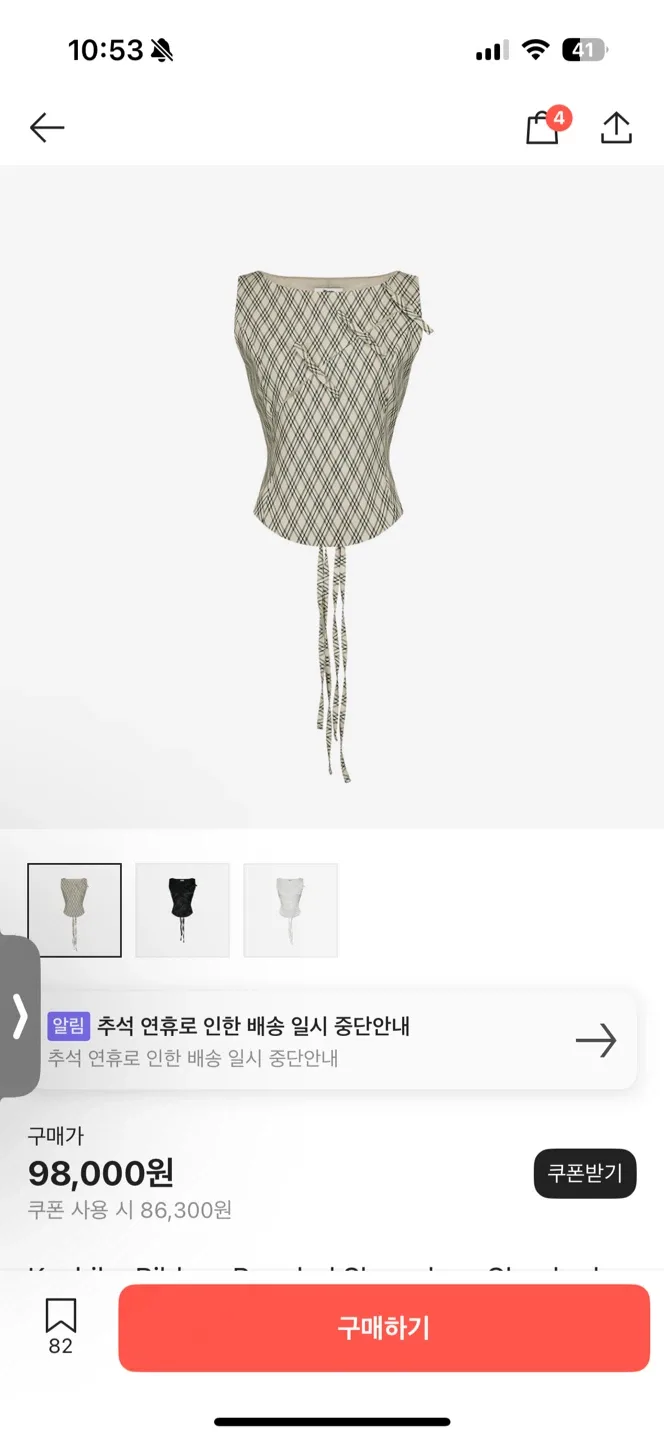Select the white top thumbnail
The width and height of the screenshot is (664, 1440).
coord(291,910)
